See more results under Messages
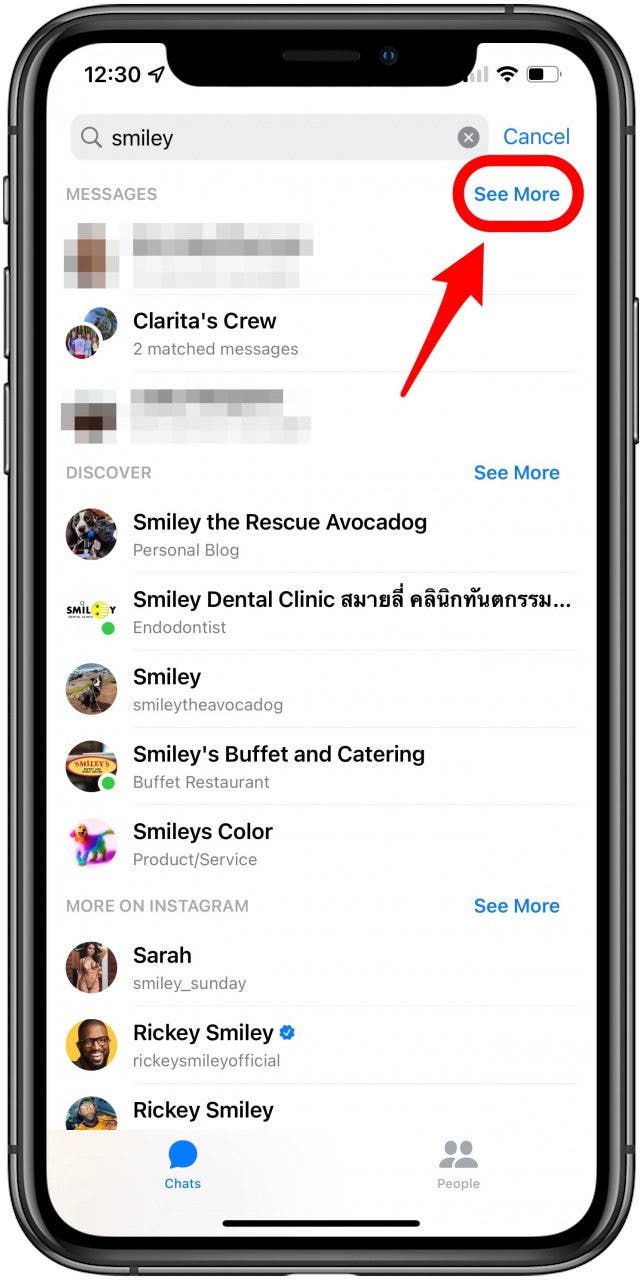The image size is (642, 1280). coord(516,194)
